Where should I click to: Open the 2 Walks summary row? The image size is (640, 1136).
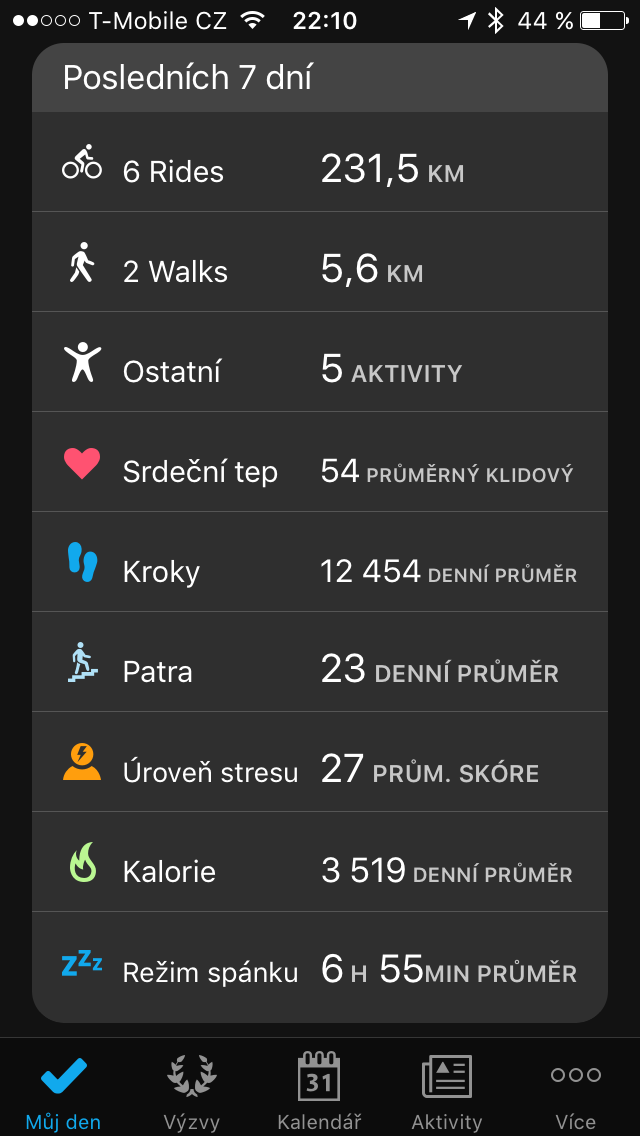coord(320,262)
